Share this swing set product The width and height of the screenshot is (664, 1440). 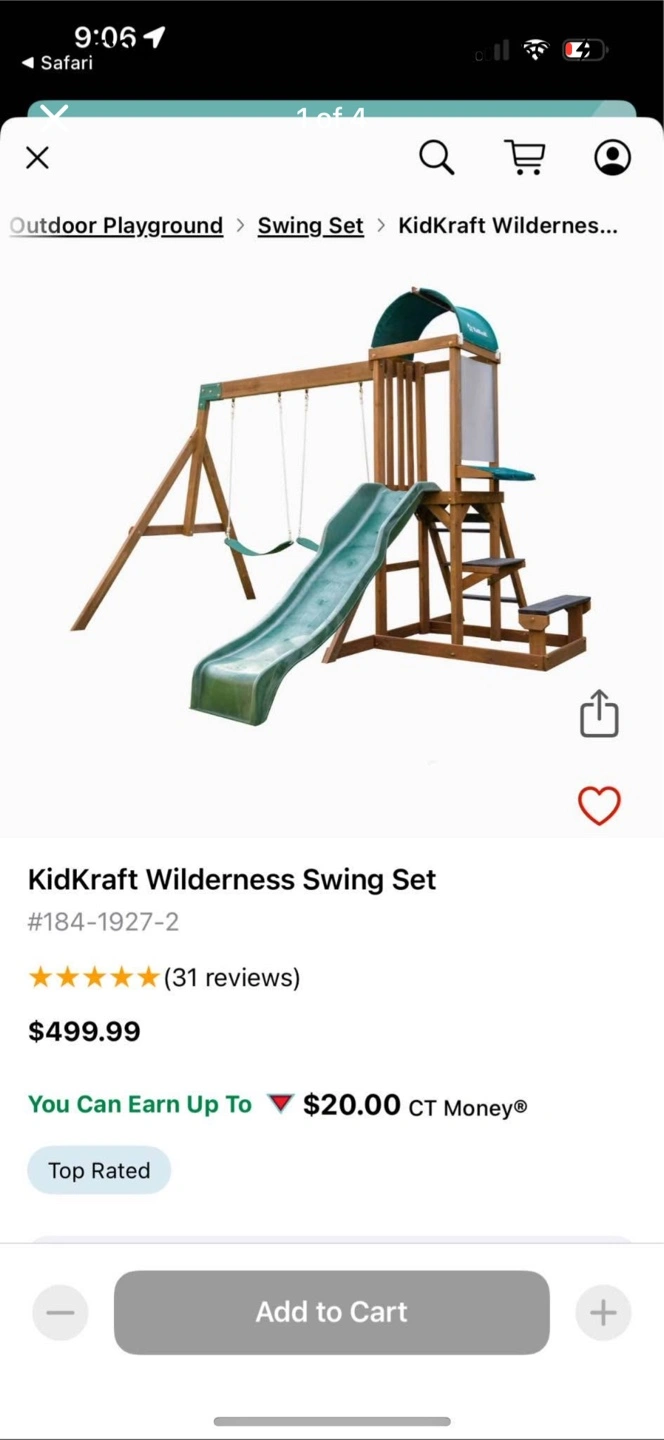pyautogui.click(x=599, y=714)
